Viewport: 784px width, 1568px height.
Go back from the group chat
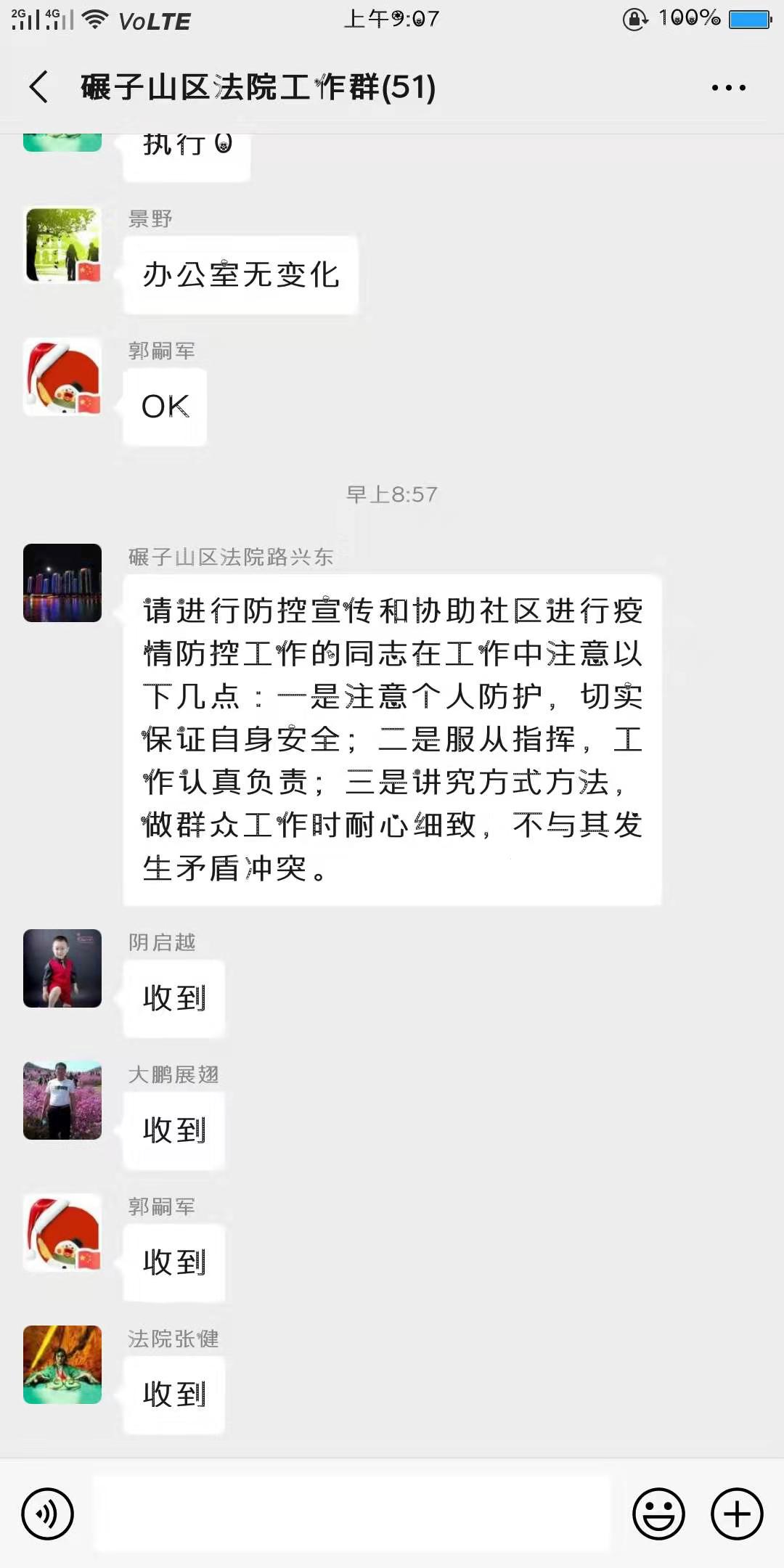39,87
